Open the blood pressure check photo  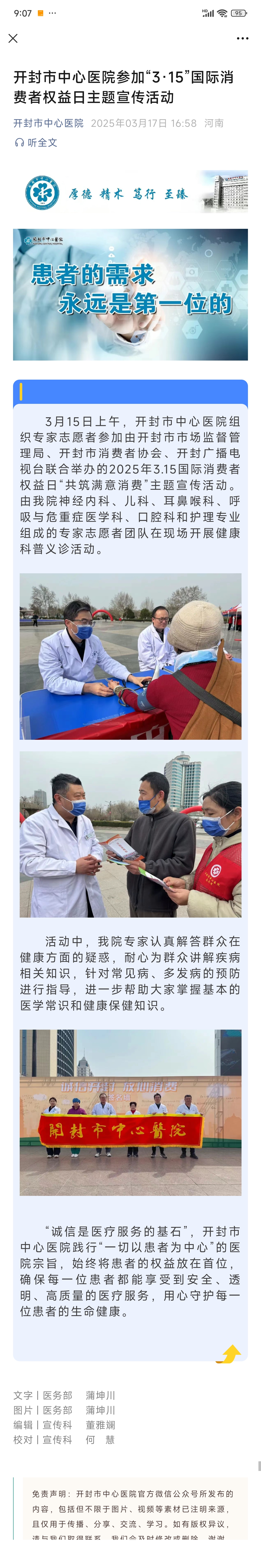pos(130,656)
